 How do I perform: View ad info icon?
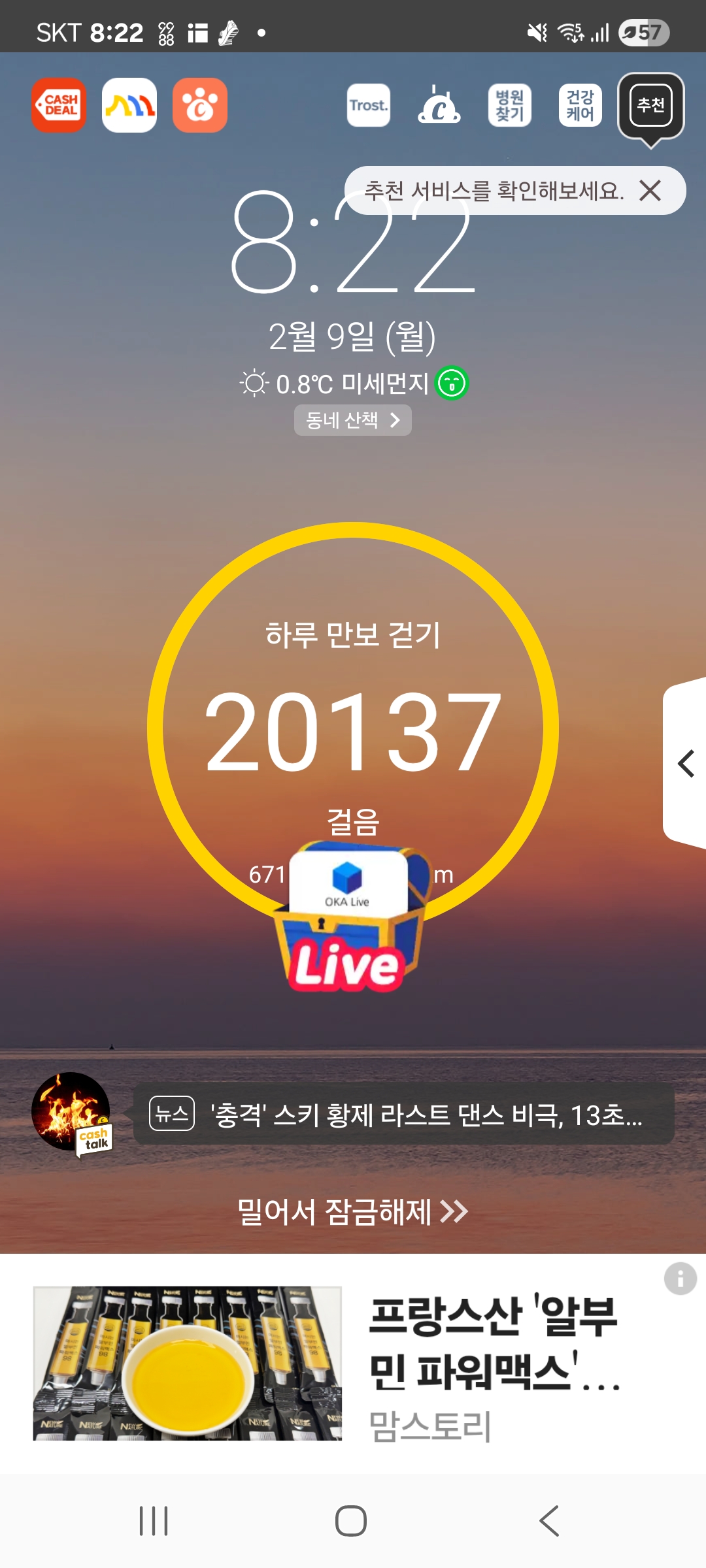(x=680, y=1279)
